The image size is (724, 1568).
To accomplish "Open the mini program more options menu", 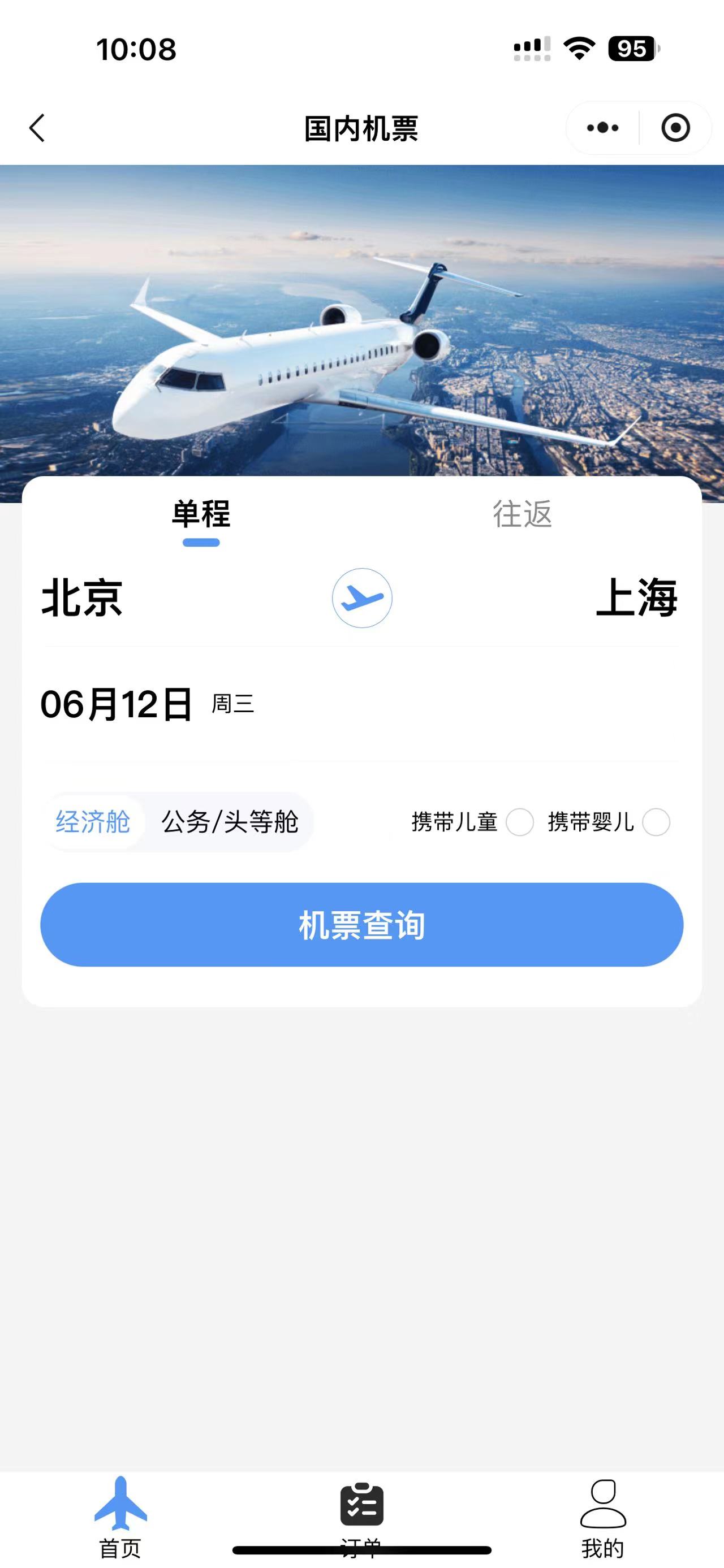I will coord(602,128).
